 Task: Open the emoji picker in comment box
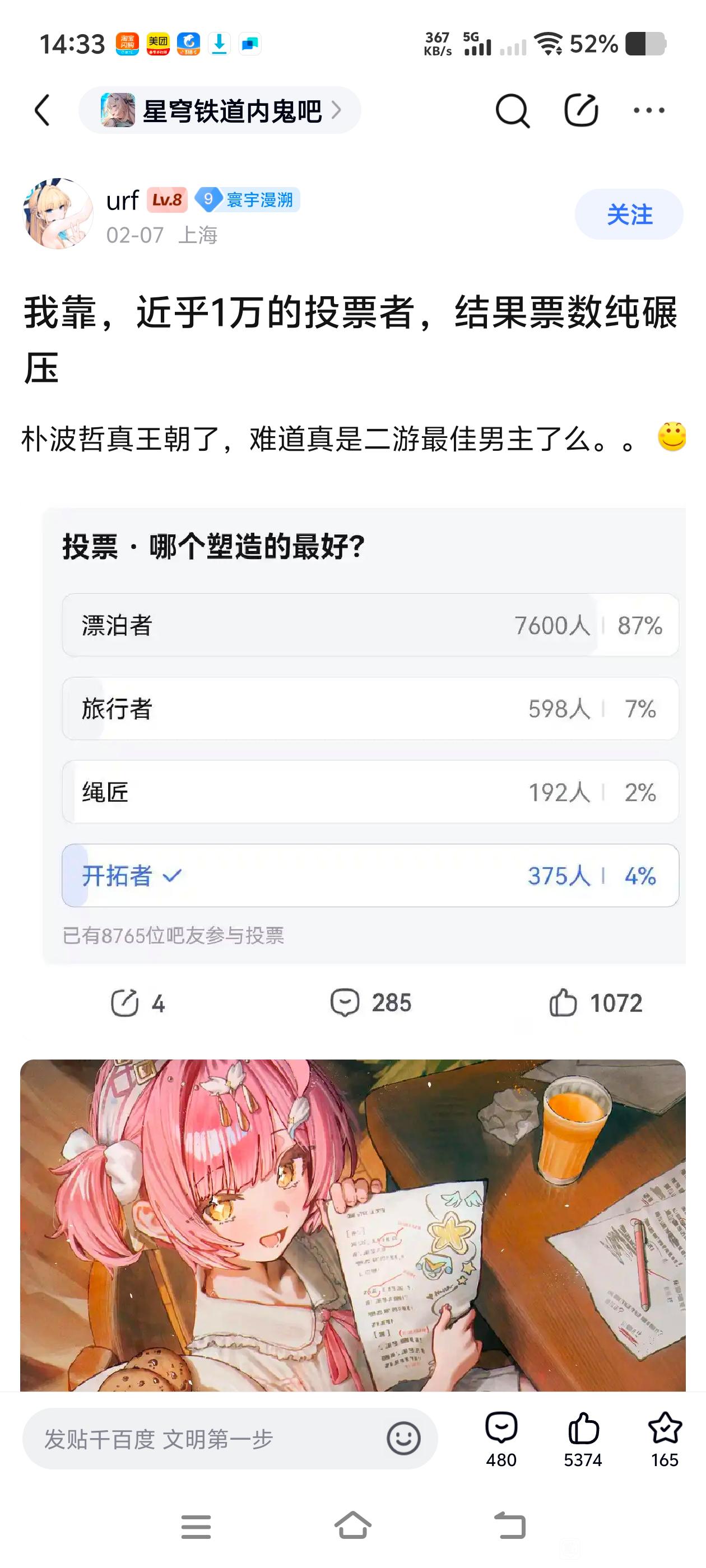click(x=403, y=1439)
